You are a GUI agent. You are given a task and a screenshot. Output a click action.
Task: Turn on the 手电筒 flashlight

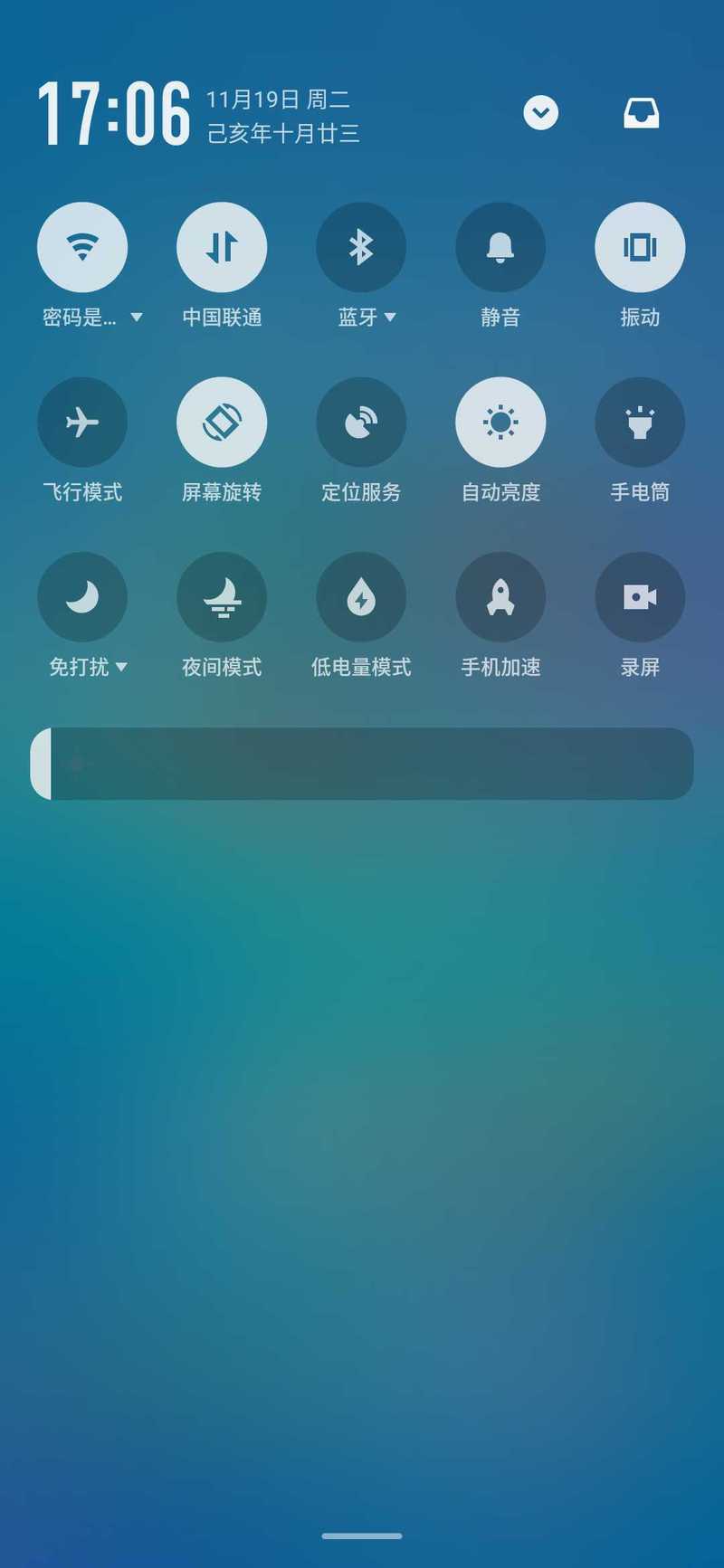tap(640, 423)
